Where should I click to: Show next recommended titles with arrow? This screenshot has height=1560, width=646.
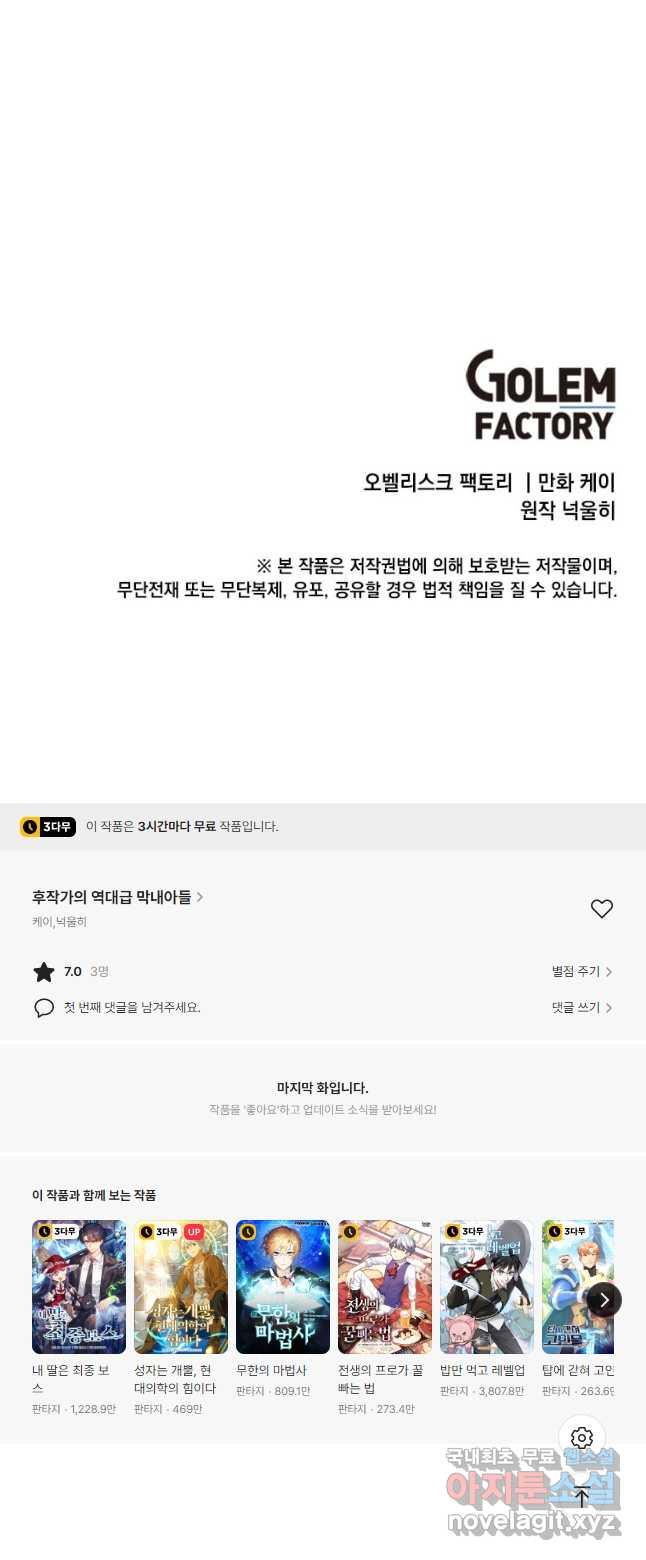point(604,1299)
